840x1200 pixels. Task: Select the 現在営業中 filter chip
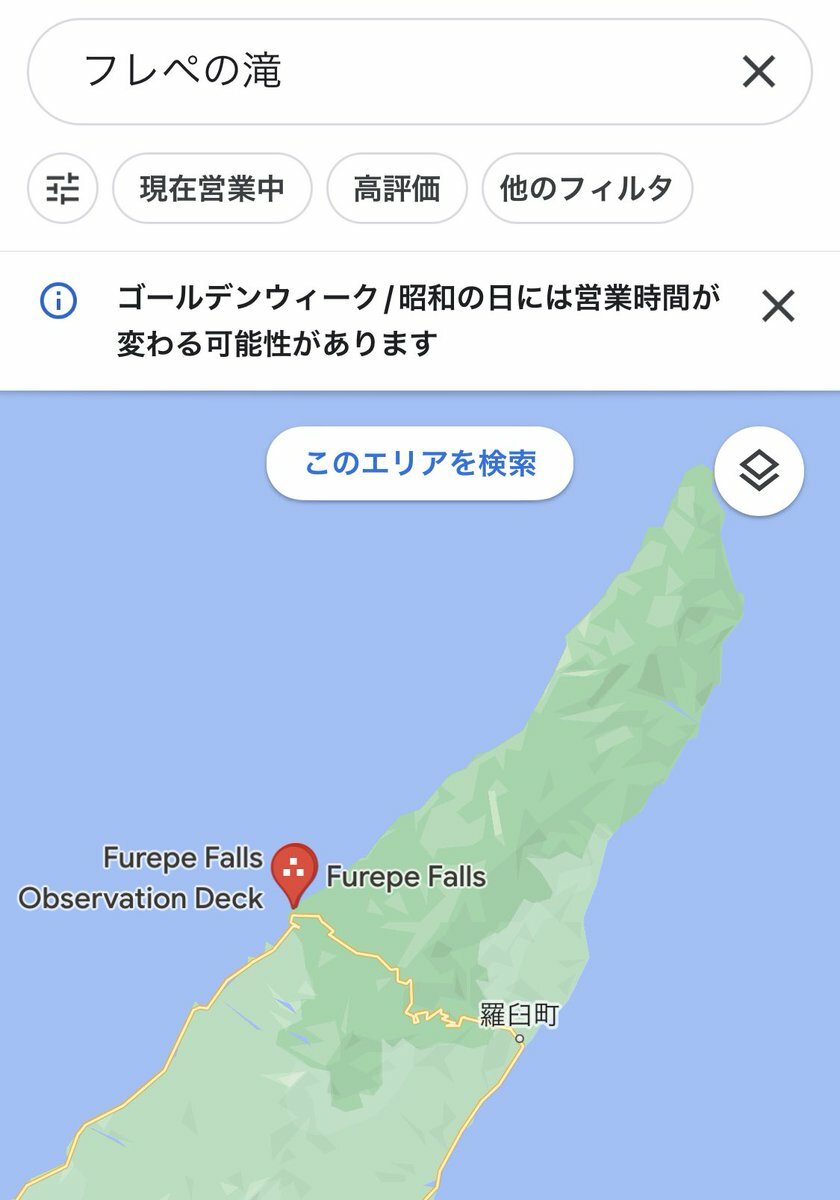[x=212, y=187]
